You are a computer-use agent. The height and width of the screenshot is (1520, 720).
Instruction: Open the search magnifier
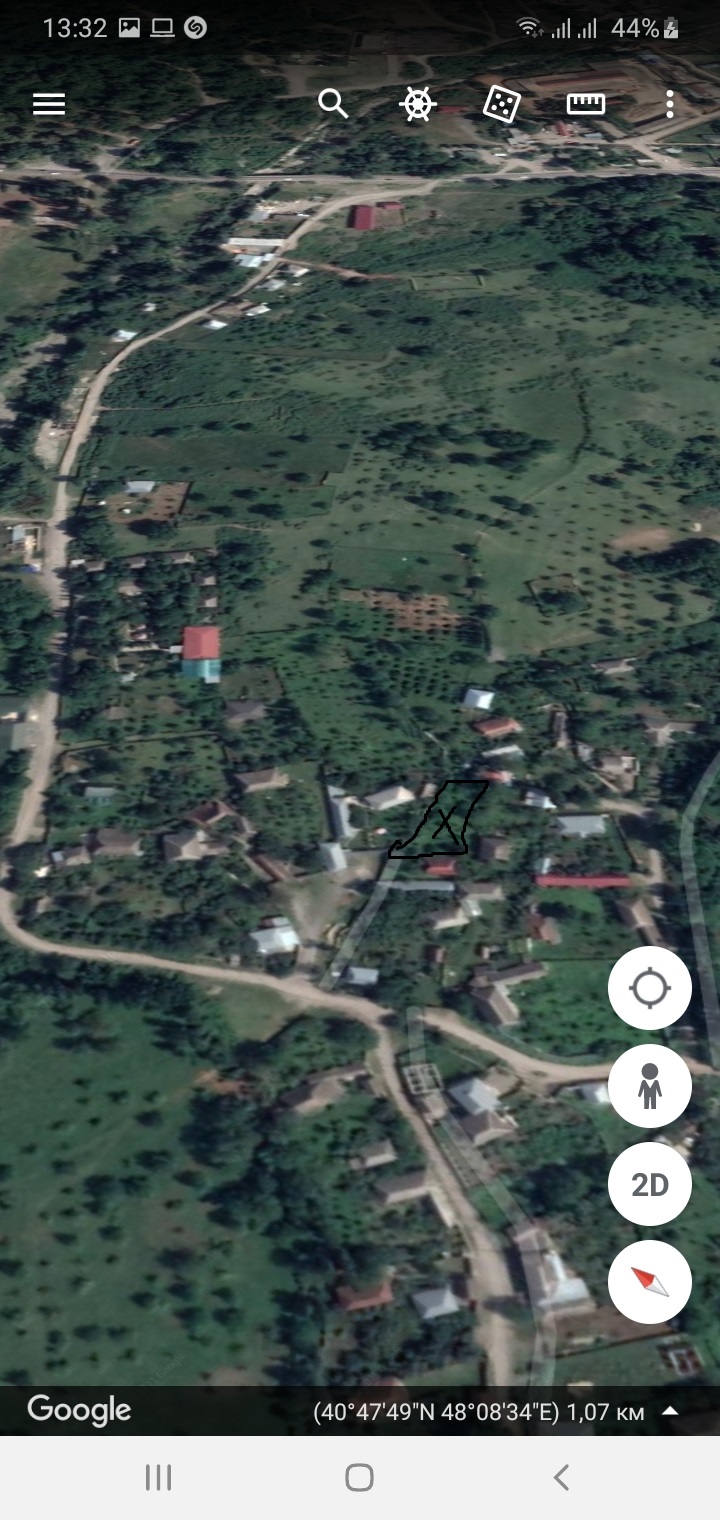333,103
